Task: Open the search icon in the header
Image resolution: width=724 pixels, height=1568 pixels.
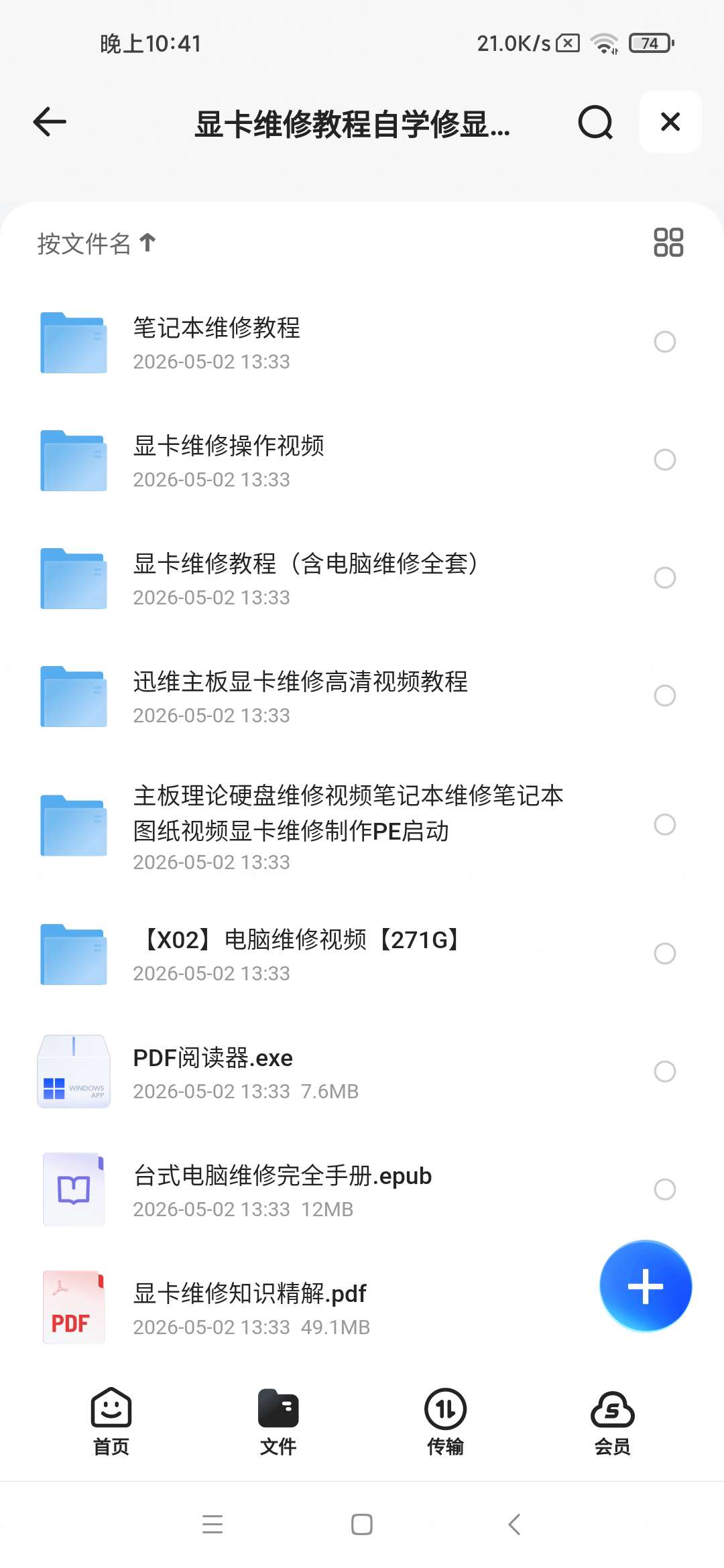Action: coord(595,122)
